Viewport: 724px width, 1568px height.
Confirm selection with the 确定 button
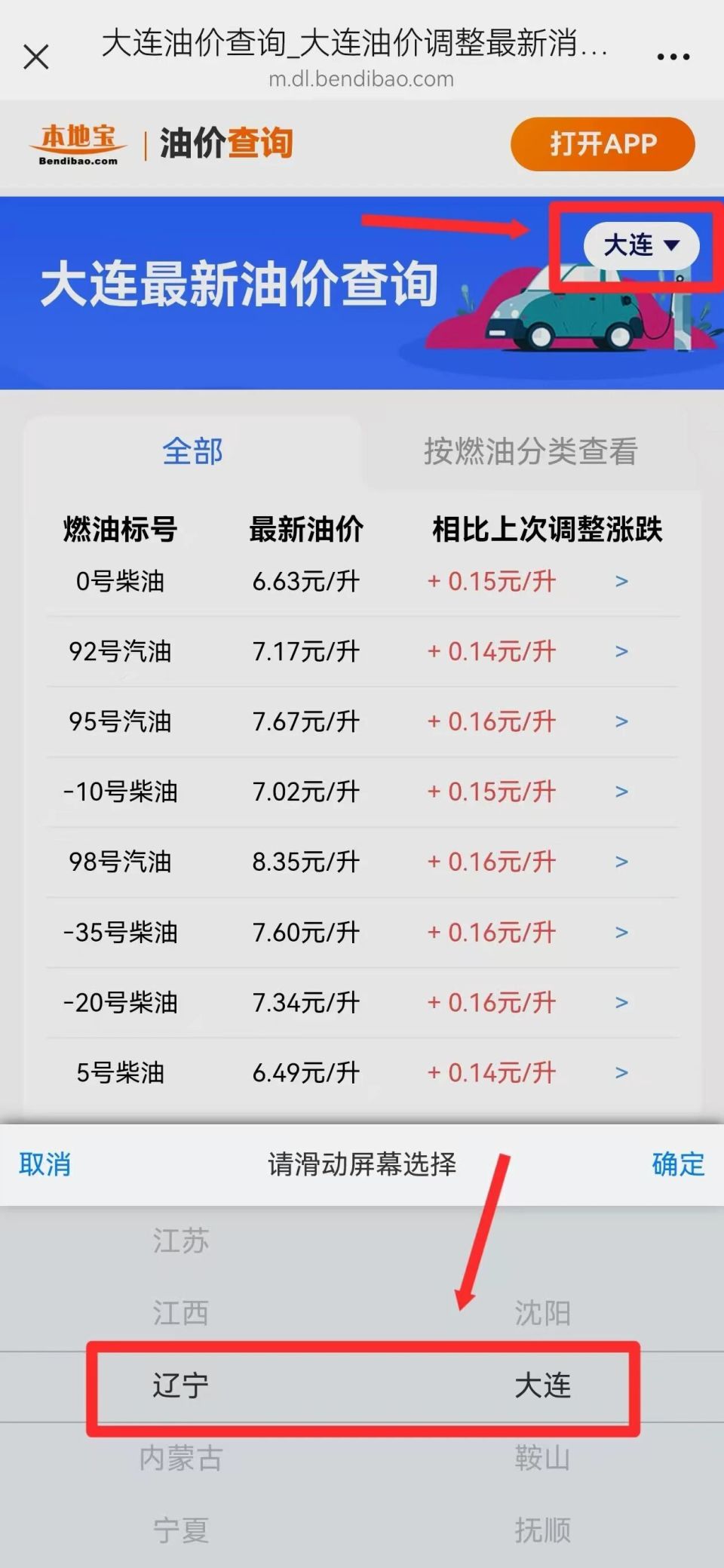(676, 1165)
